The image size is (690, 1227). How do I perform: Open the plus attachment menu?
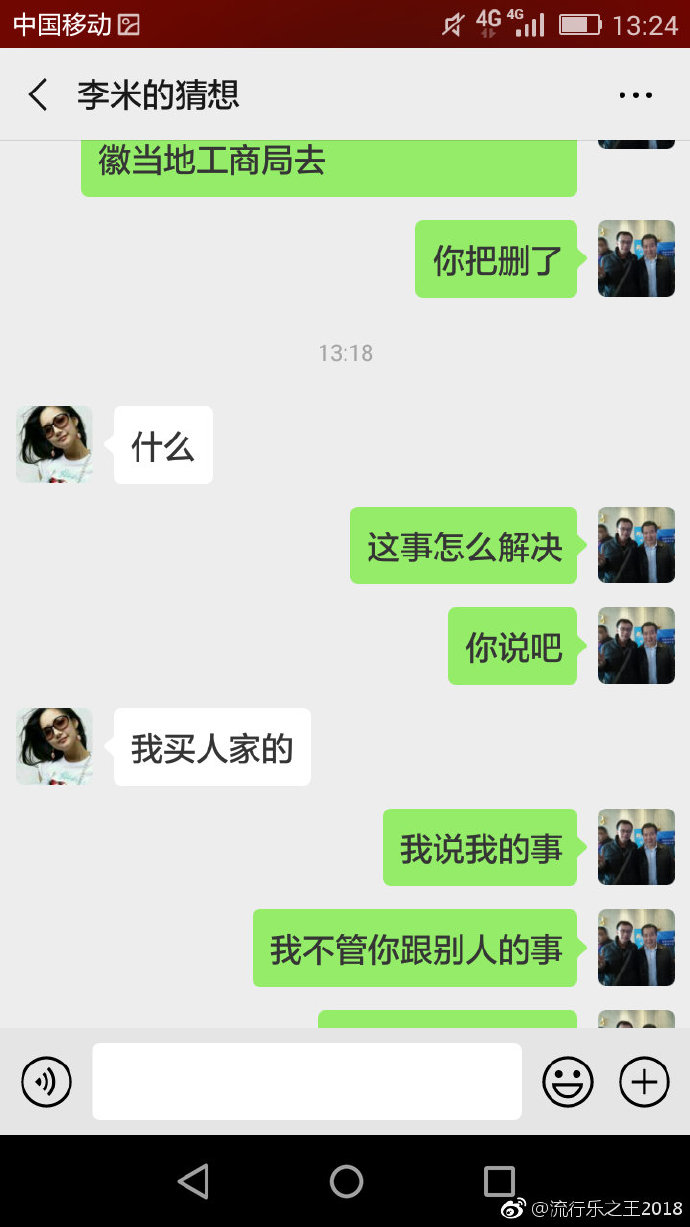[x=644, y=1082]
